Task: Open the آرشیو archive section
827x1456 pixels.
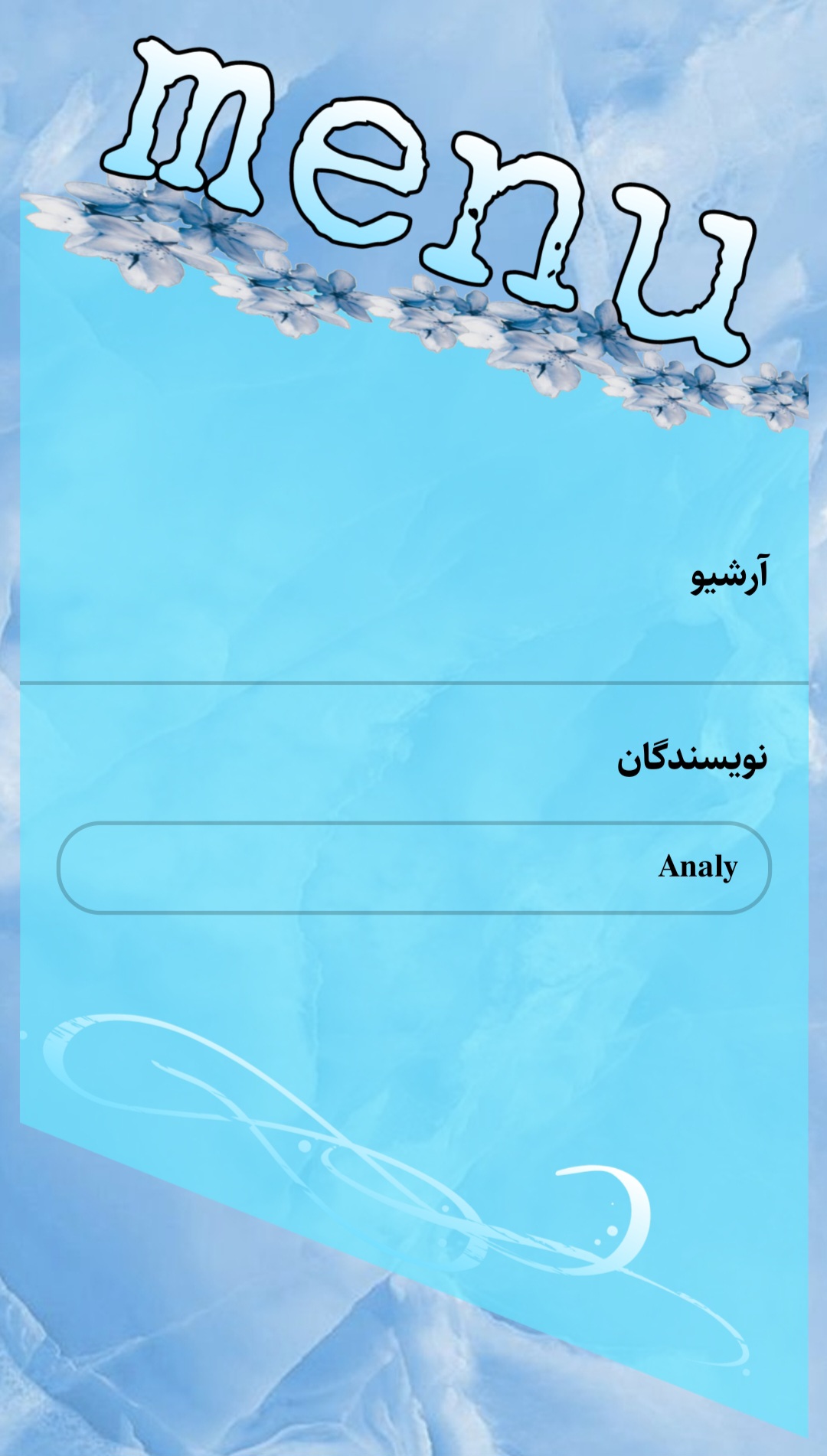Action: 728,575
